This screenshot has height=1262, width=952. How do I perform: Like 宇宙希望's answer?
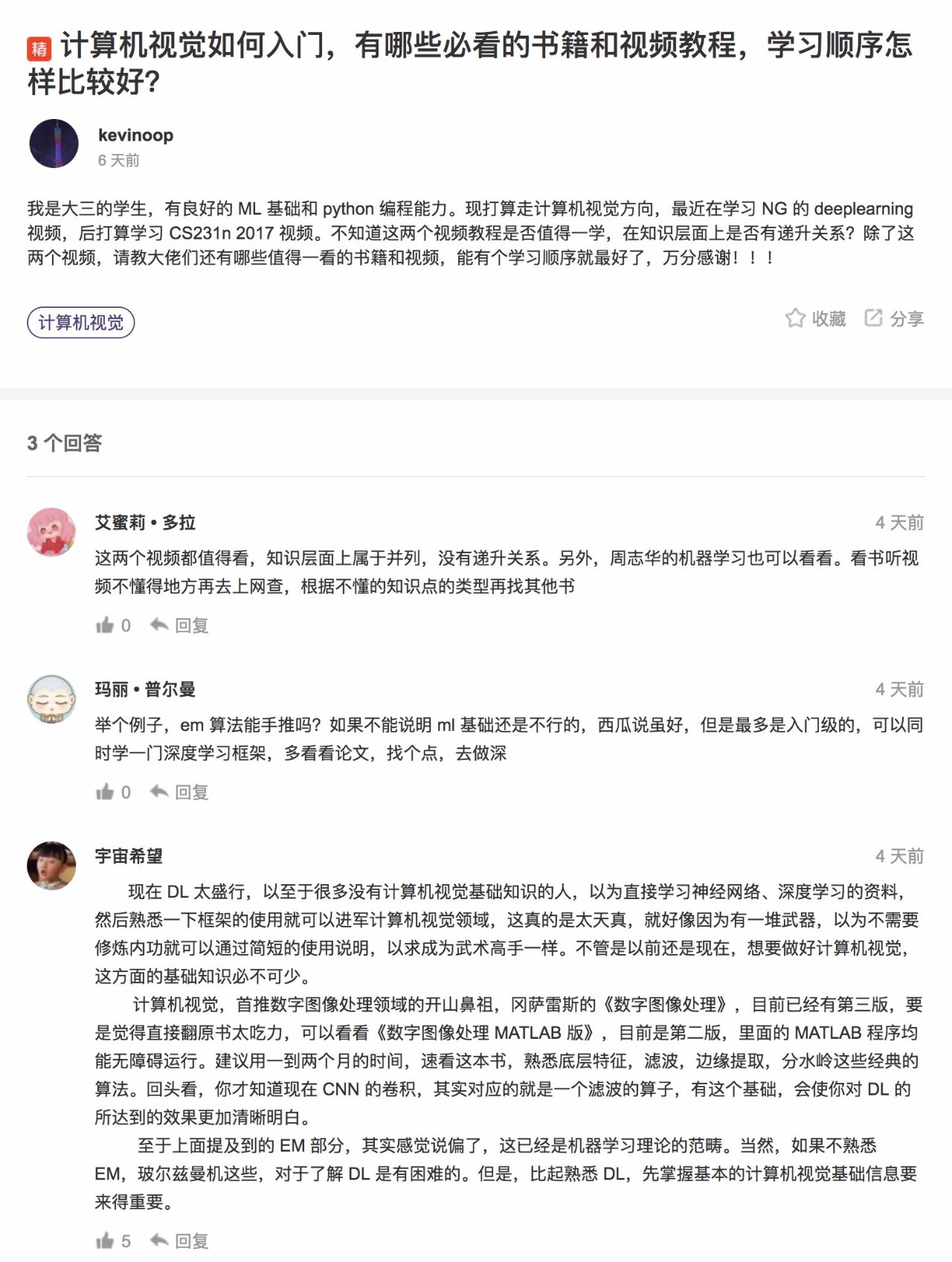tap(105, 1241)
